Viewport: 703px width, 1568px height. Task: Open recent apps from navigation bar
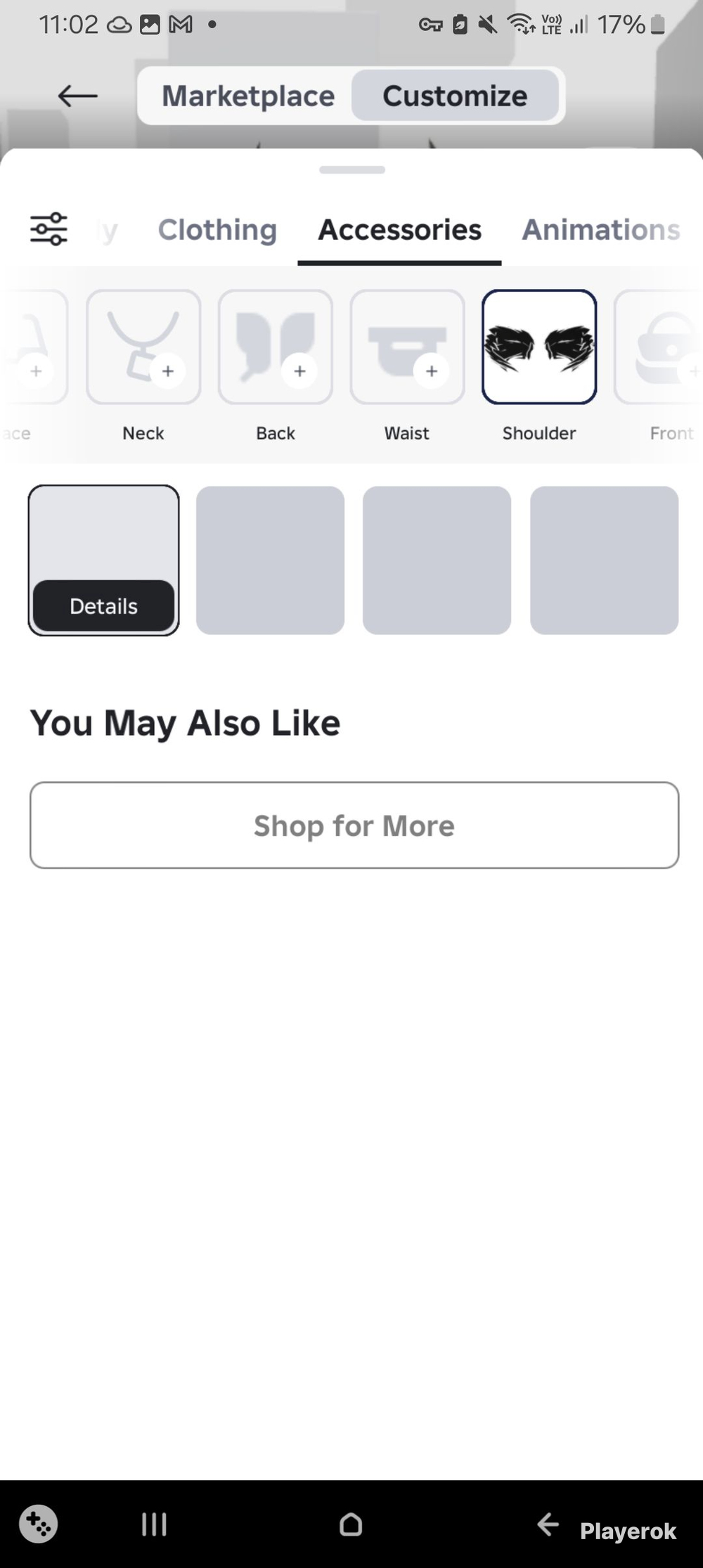[x=154, y=1524]
